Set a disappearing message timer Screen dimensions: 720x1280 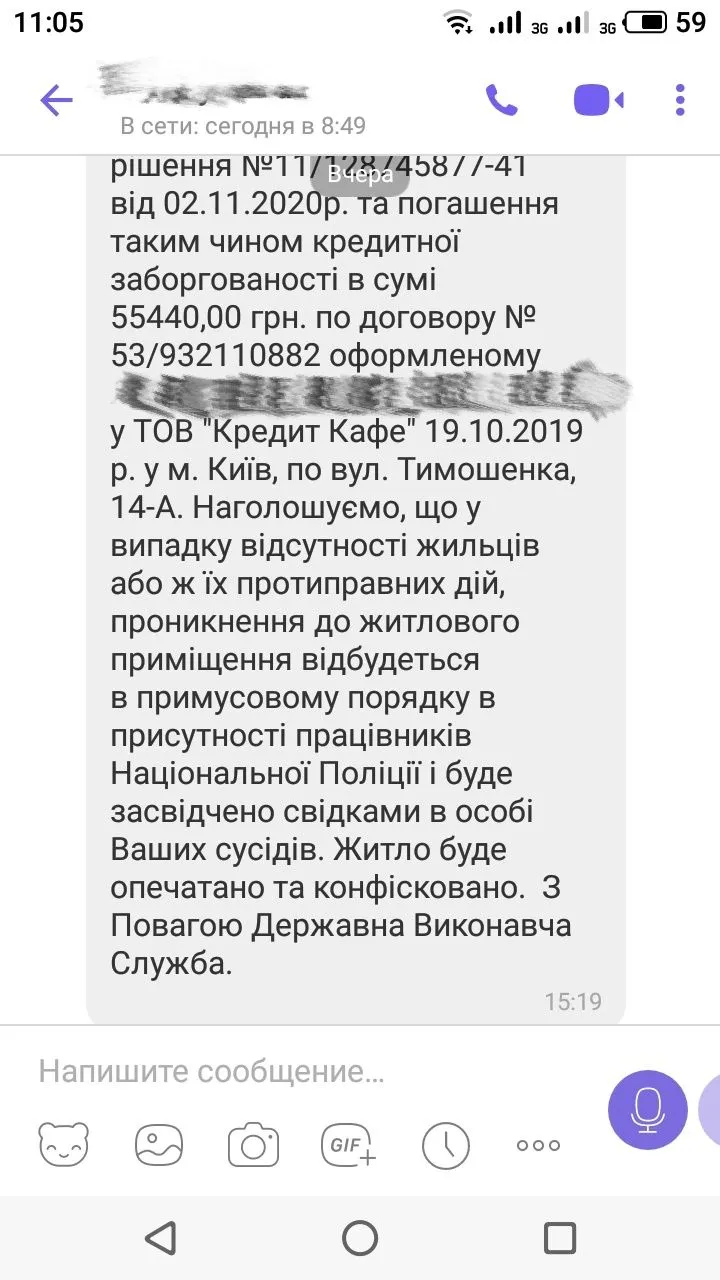coord(445,1145)
